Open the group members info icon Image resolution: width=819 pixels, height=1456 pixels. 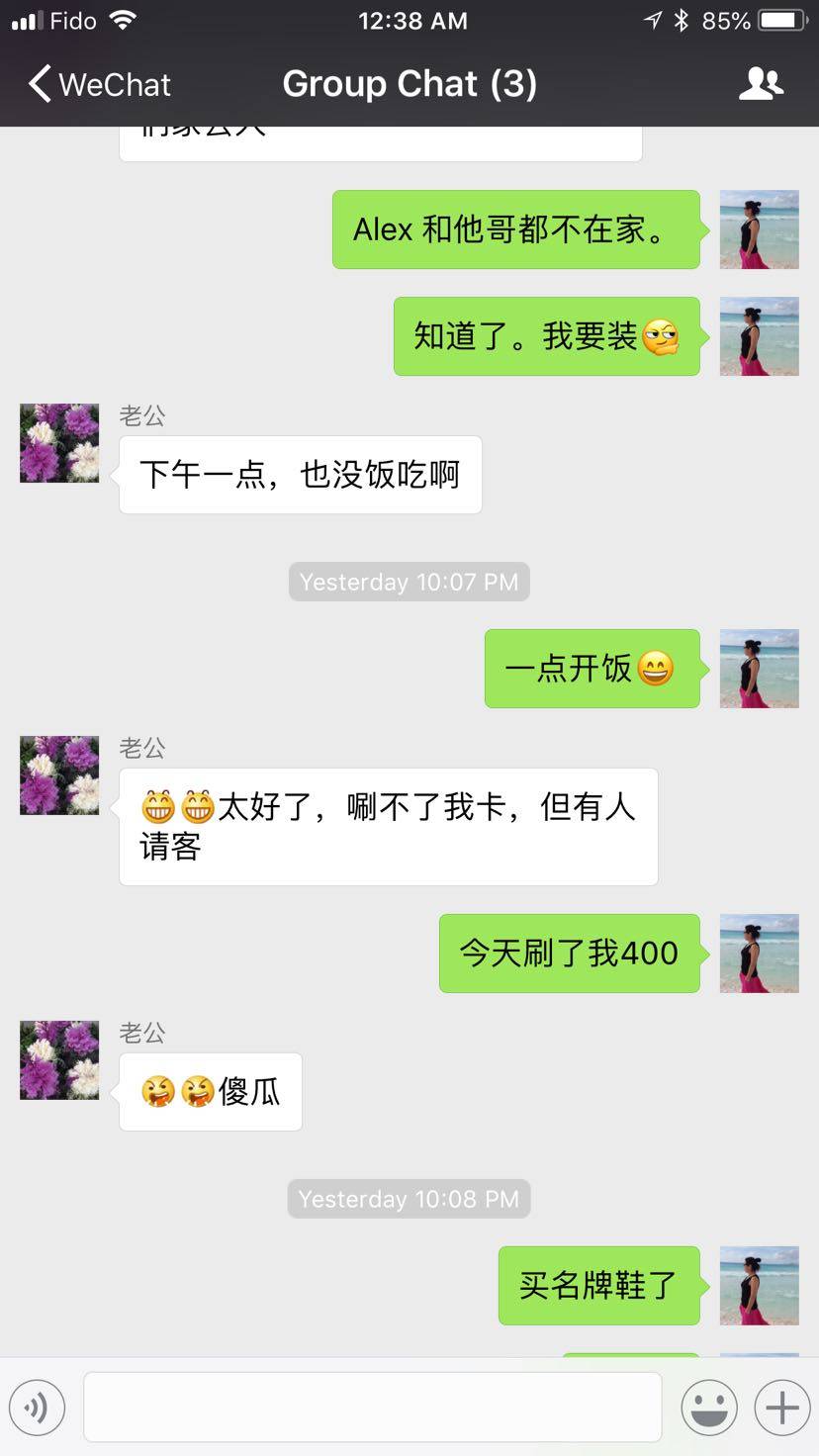click(761, 84)
